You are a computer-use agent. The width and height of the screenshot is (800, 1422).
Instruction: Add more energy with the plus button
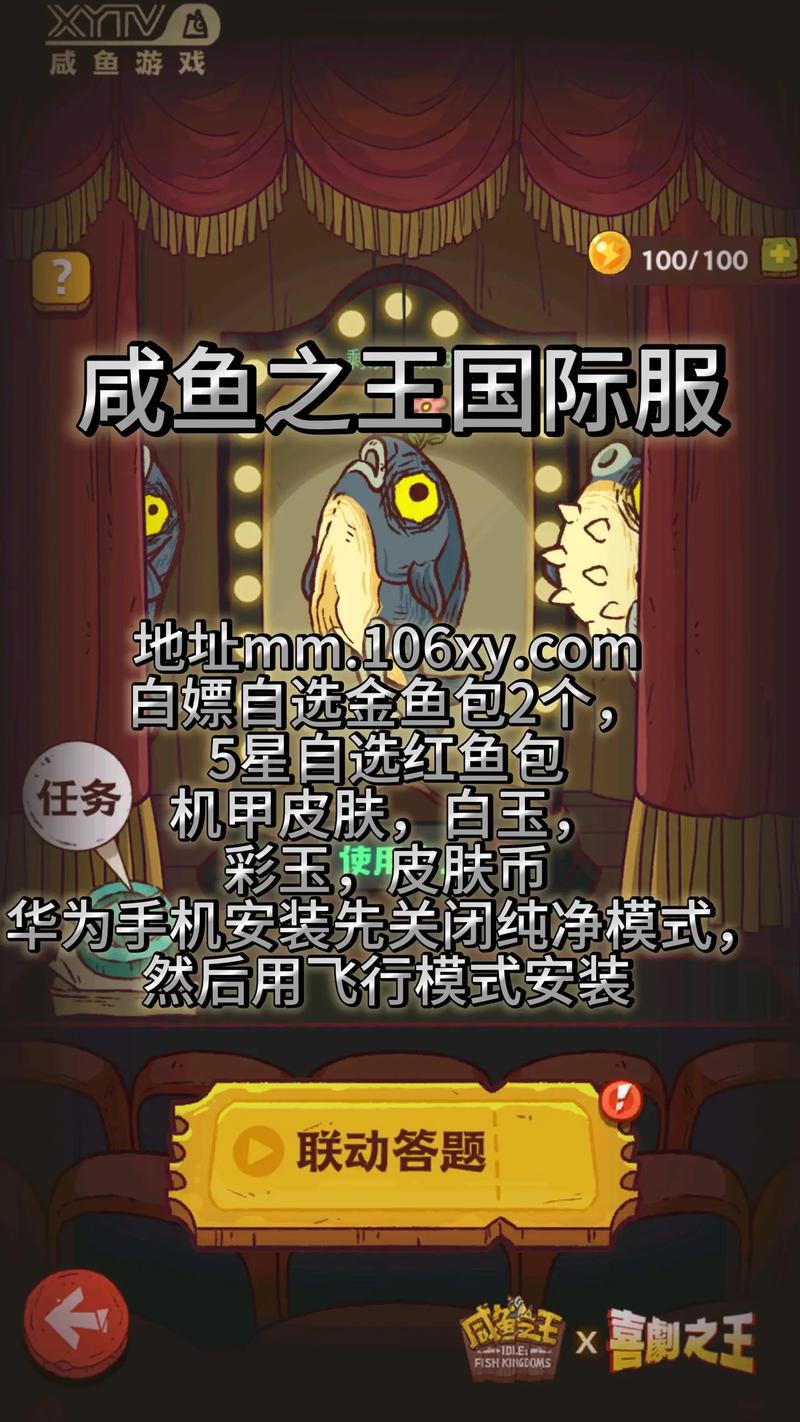[778, 257]
